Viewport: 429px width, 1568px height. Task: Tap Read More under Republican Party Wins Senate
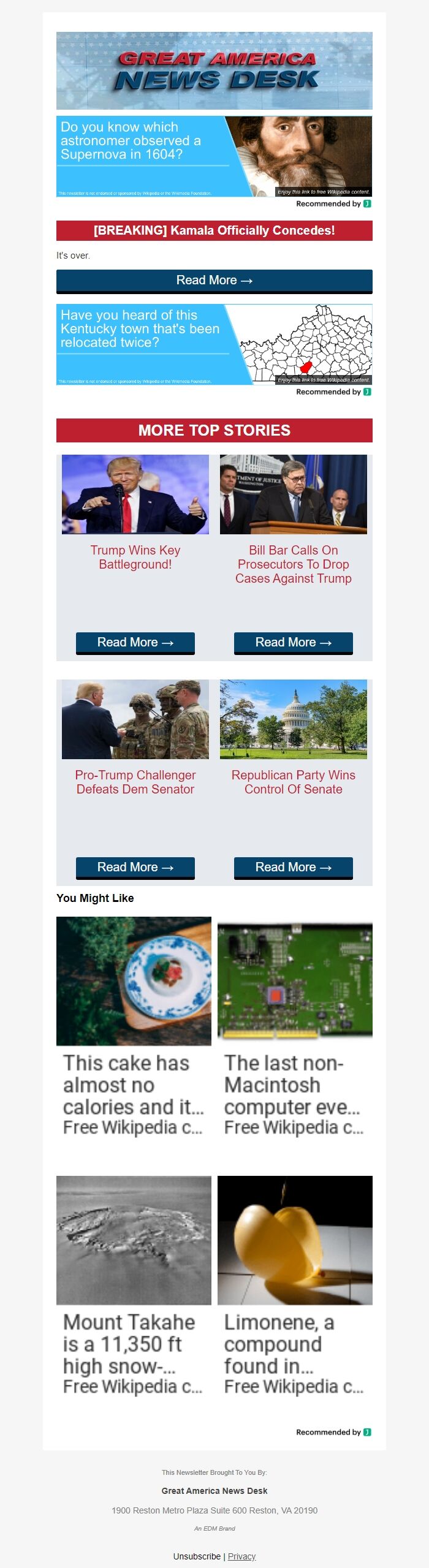coord(293,867)
